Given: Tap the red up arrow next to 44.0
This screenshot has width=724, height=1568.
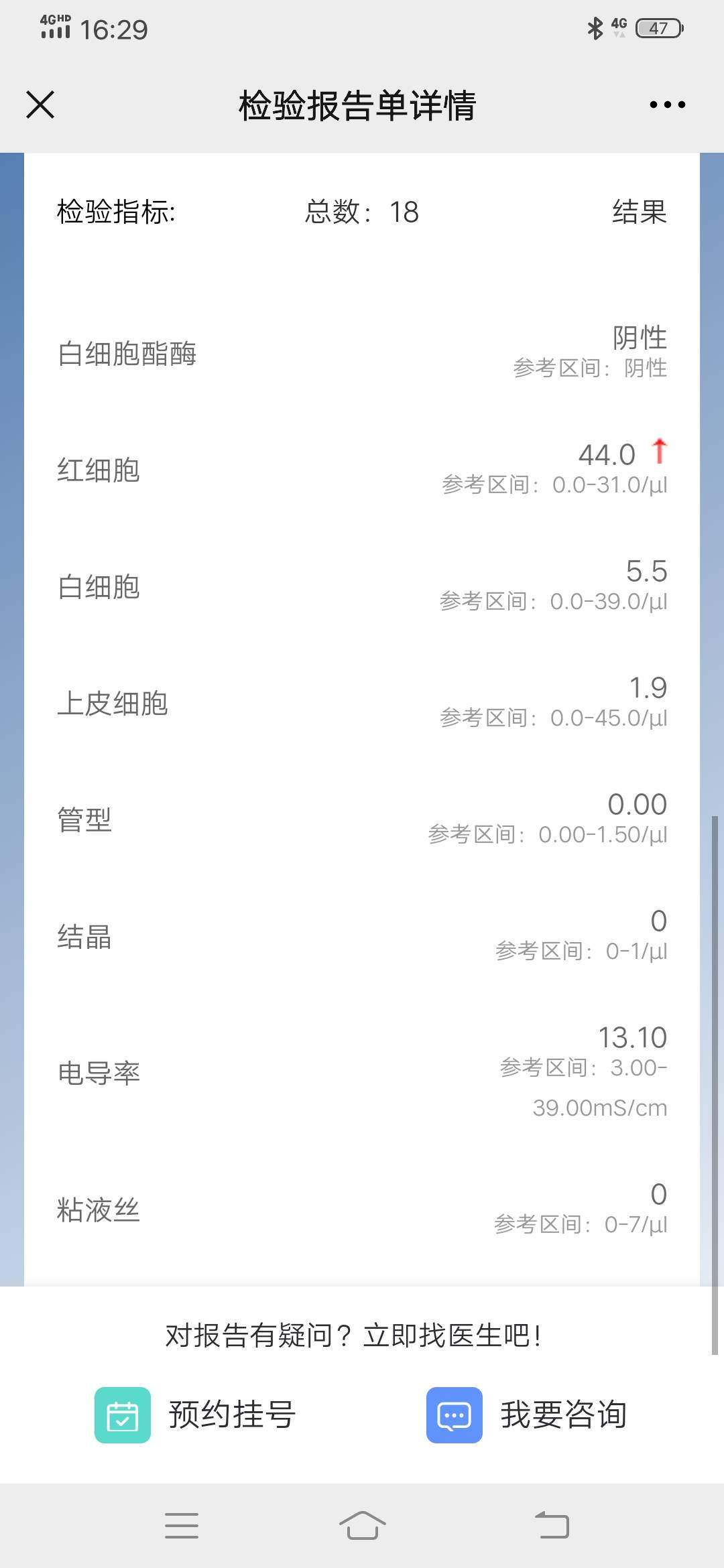Looking at the screenshot, I should [x=659, y=452].
